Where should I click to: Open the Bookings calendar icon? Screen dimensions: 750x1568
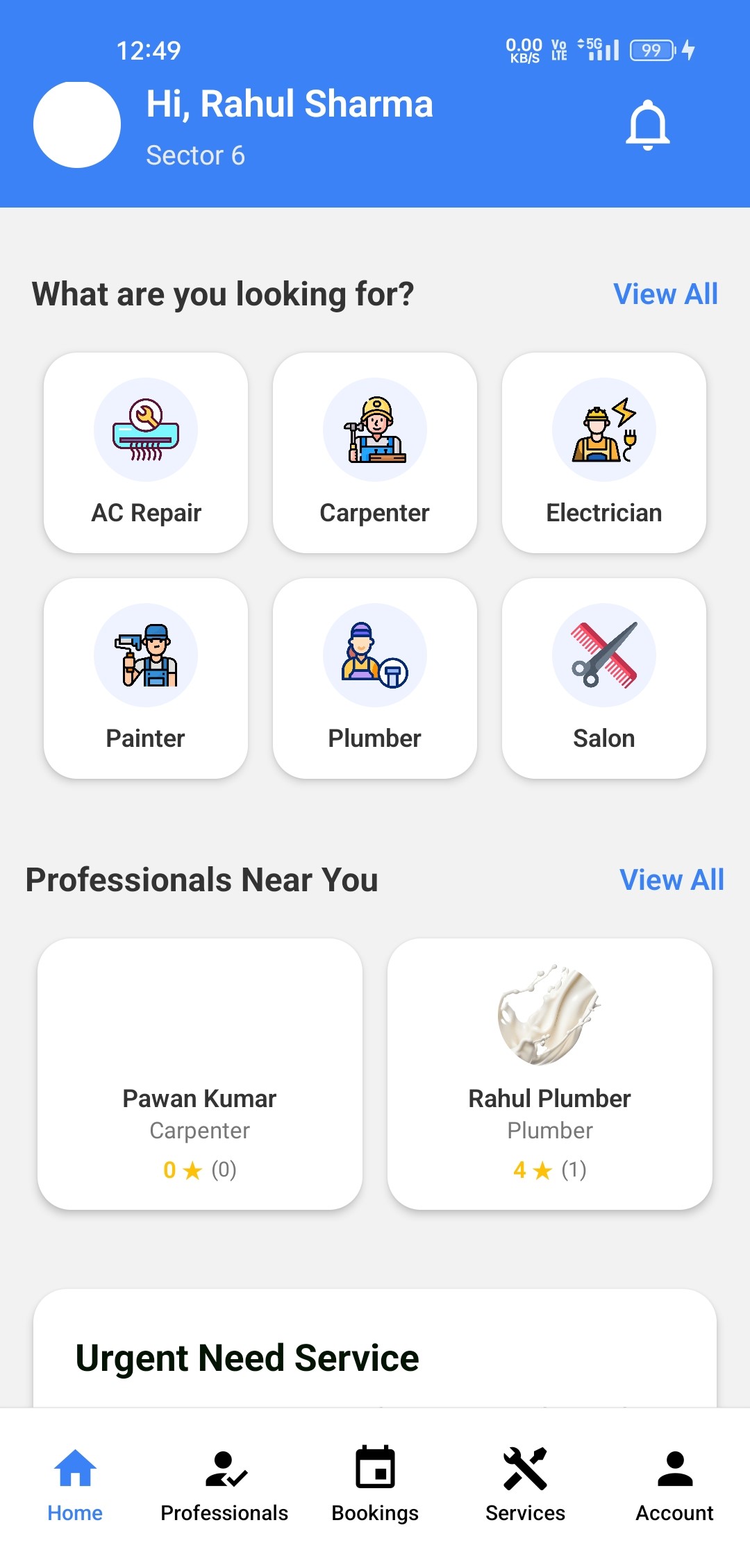coord(375,1468)
